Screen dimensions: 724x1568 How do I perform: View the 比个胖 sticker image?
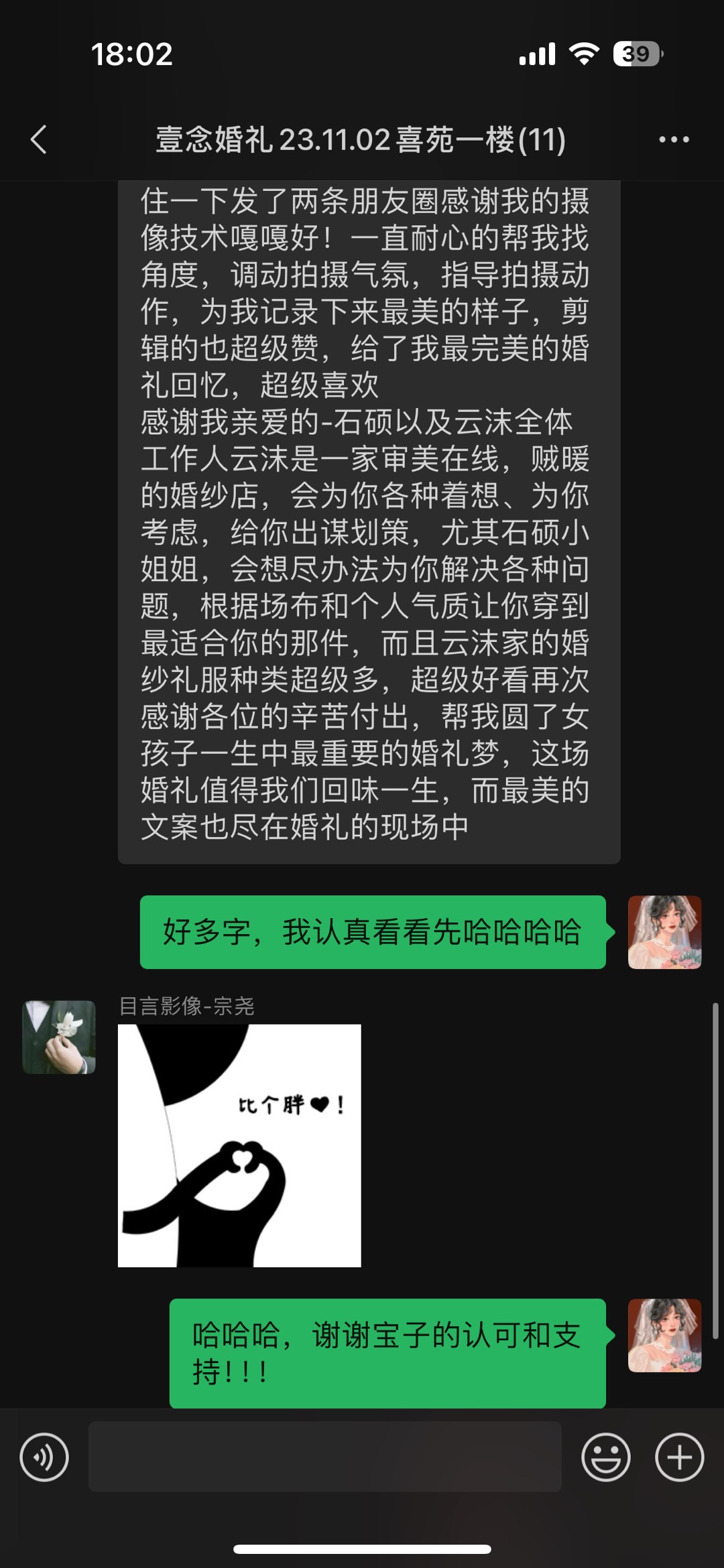[239, 1145]
